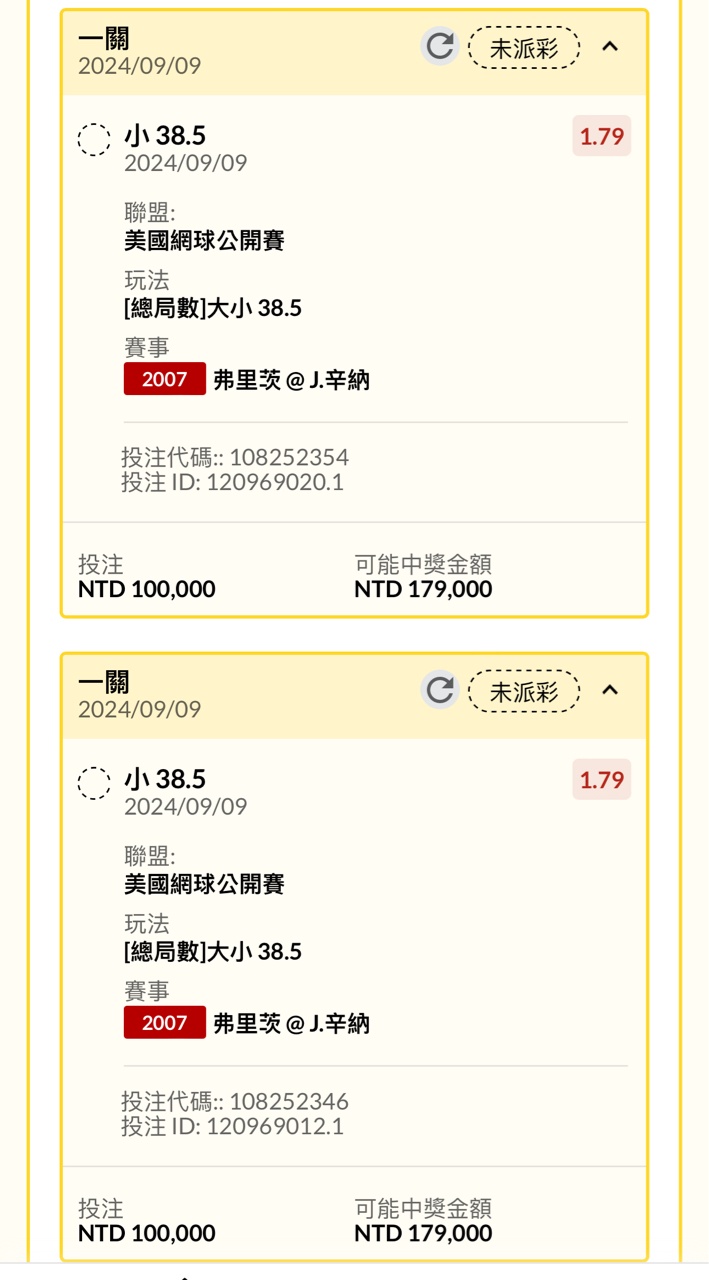
Task: Collapse the bet card with code 108252354
Action: [610, 47]
